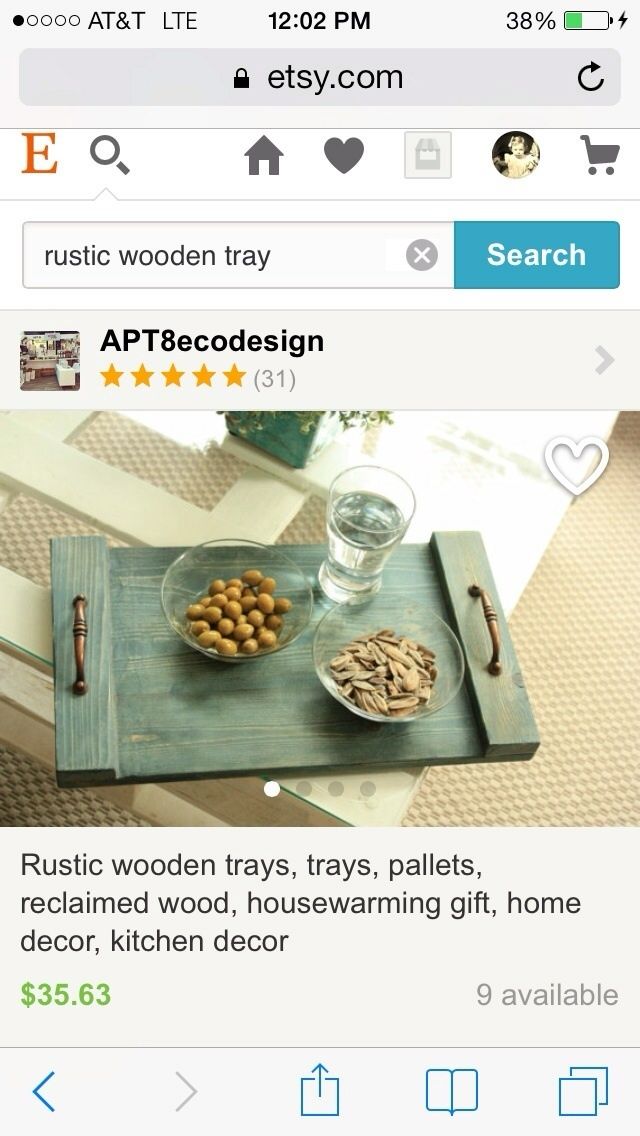Open the APT8ecodesign shop page
This screenshot has height=1136, width=640.
(x=320, y=360)
